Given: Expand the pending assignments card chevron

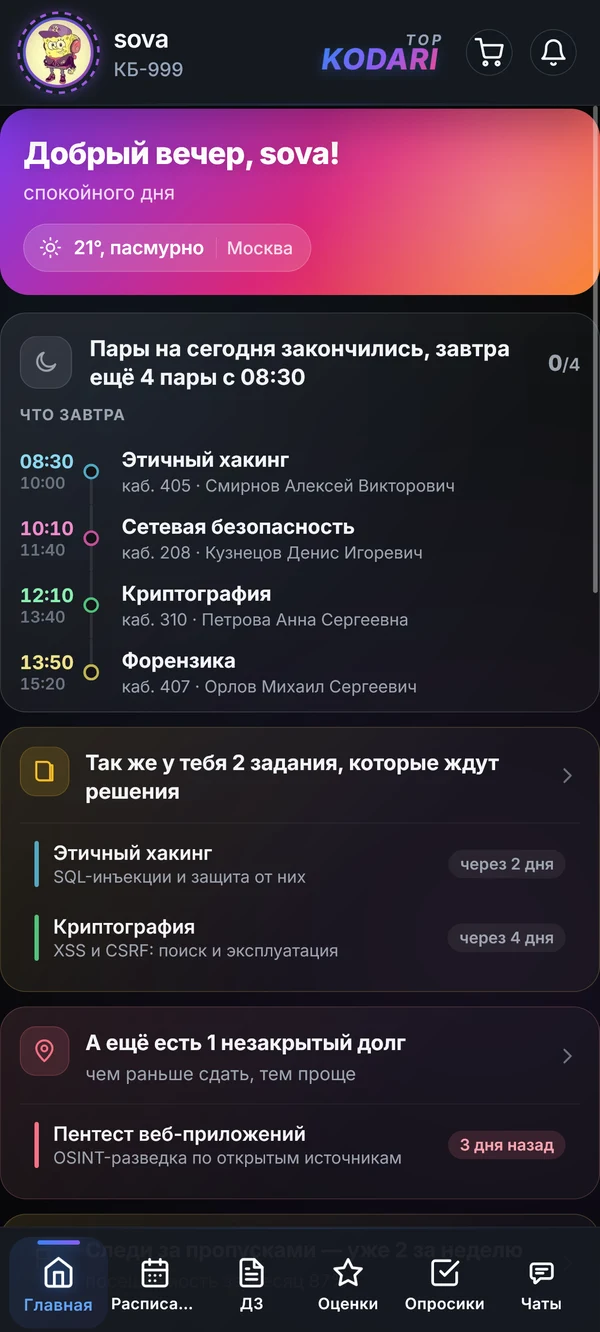Looking at the screenshot, I should 567,776.
